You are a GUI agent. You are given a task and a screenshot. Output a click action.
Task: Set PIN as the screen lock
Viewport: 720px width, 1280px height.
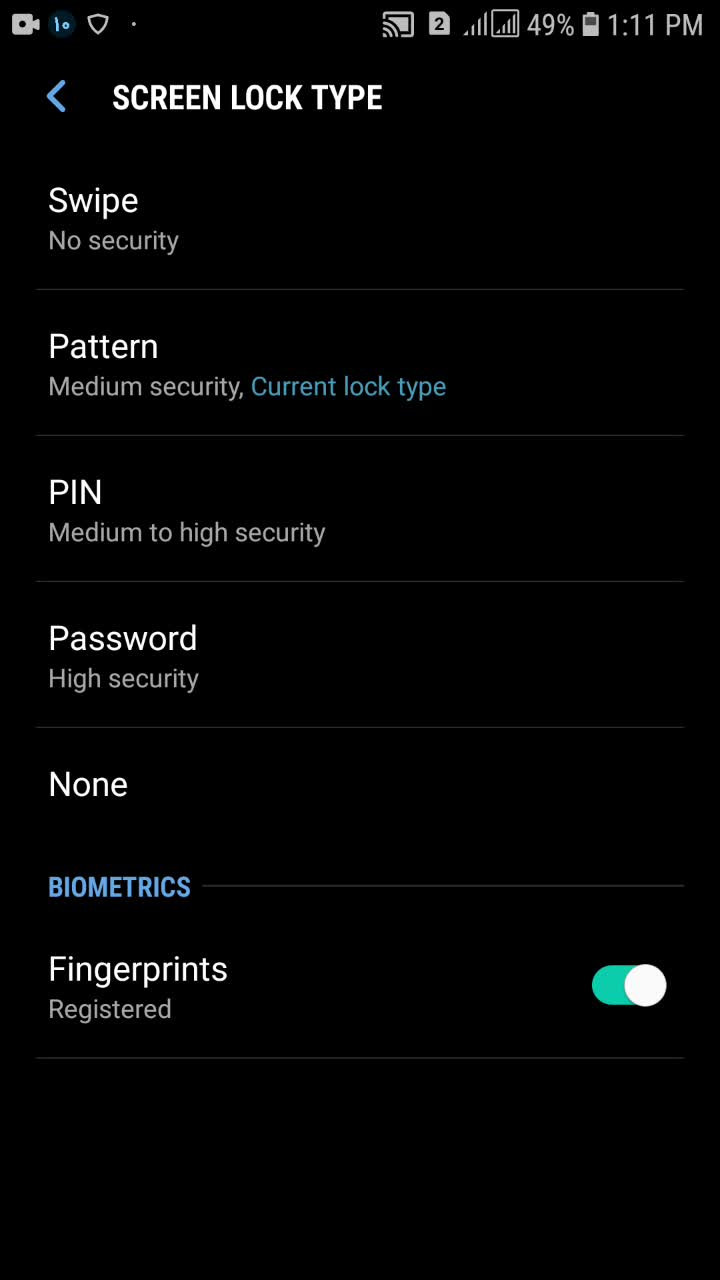coord(360,510)
